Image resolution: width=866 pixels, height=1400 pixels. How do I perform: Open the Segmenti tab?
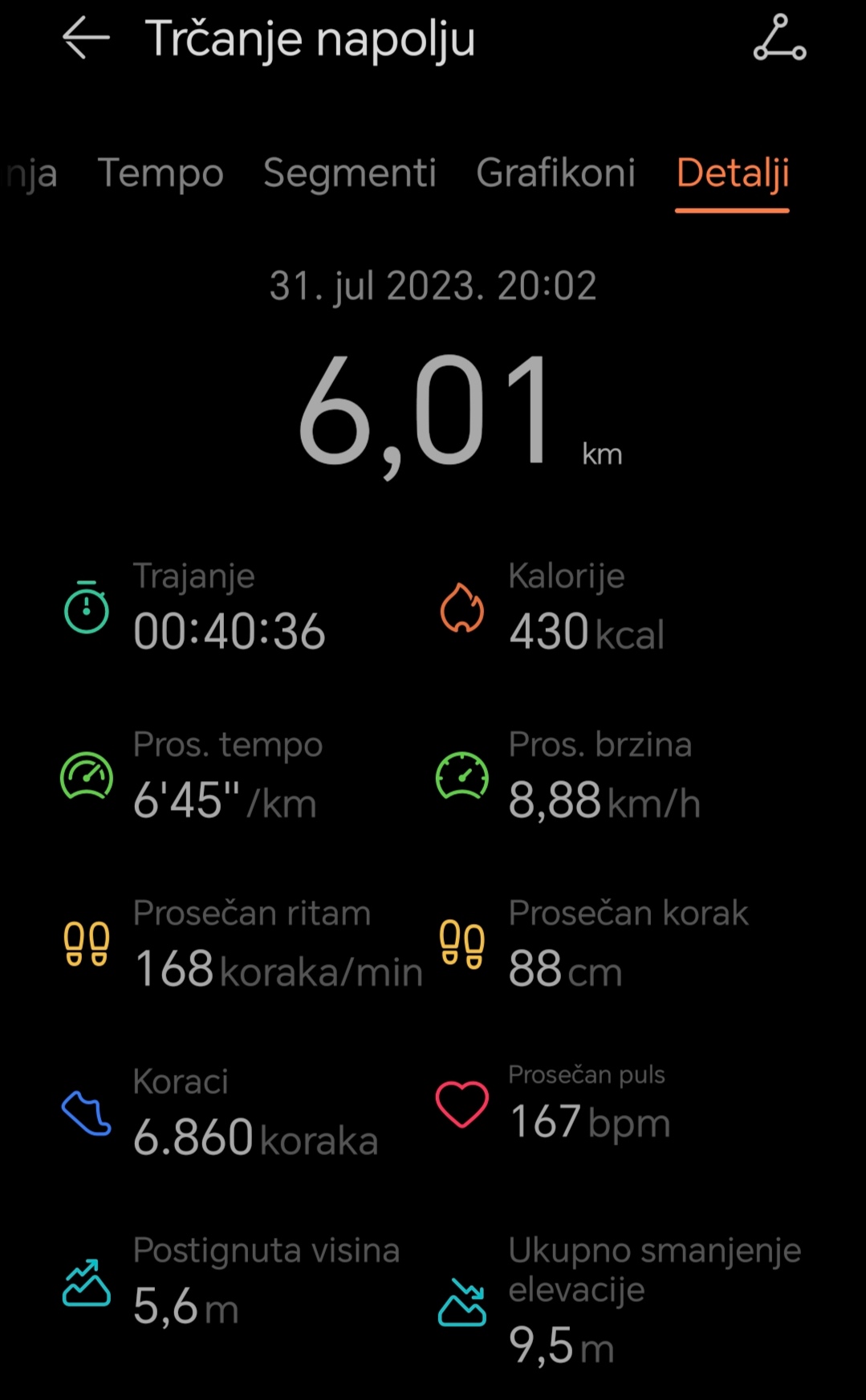click(x=350, y=173)
